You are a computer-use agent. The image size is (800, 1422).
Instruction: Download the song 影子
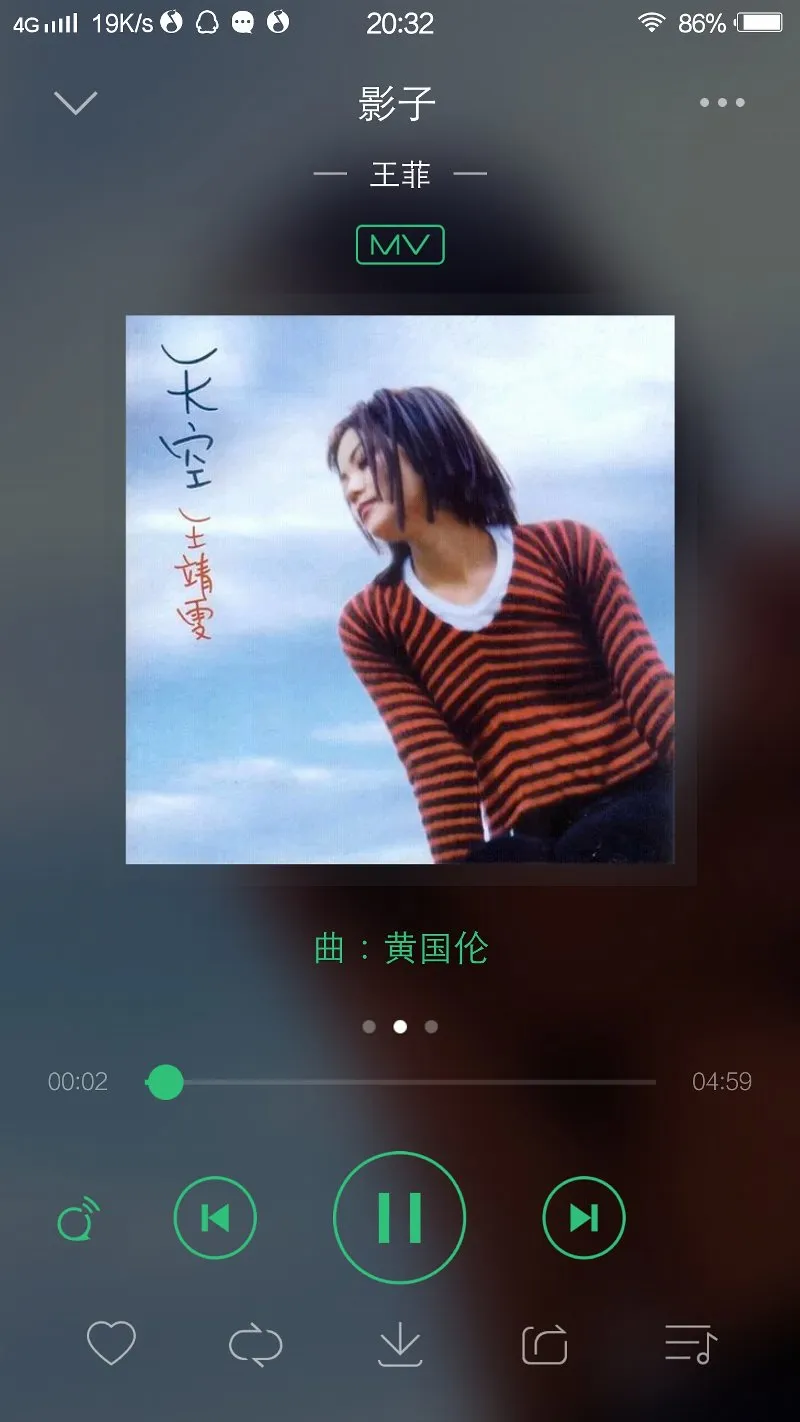tap(400, 1344)
